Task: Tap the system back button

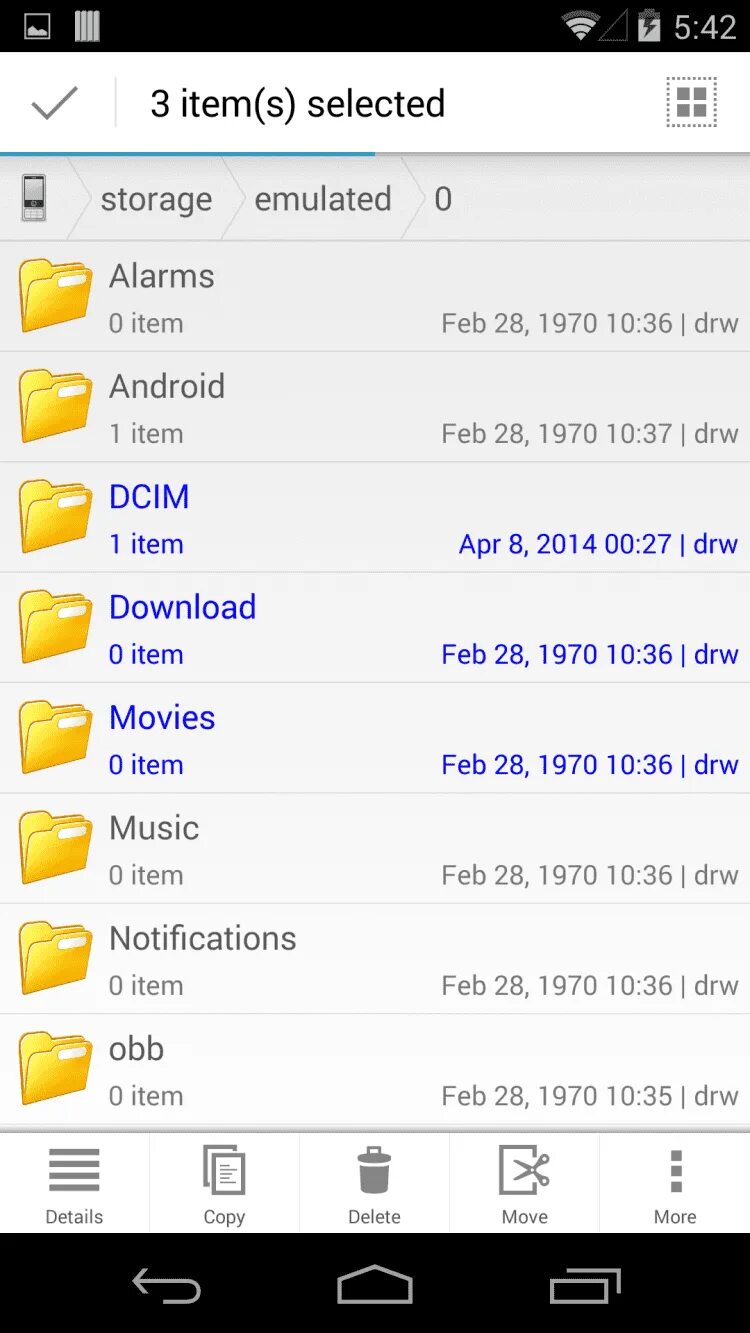Action: [167, 1285]
